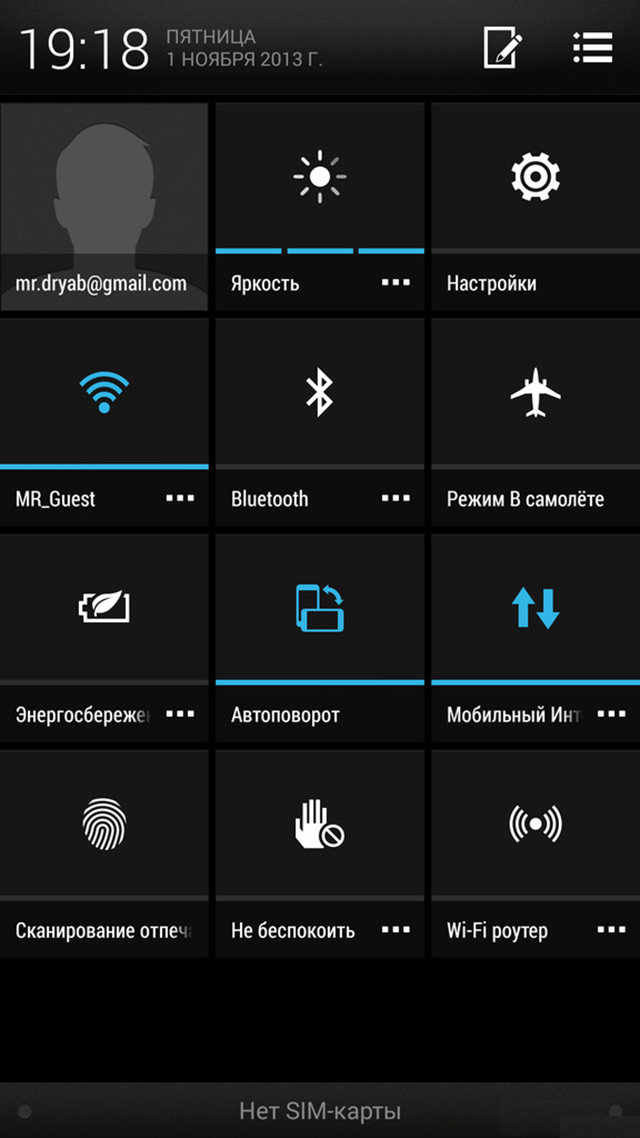Viewport: 640px width, 1138px height.
Task: Open Настройки settings tile
Action: [x=536, y=207]
